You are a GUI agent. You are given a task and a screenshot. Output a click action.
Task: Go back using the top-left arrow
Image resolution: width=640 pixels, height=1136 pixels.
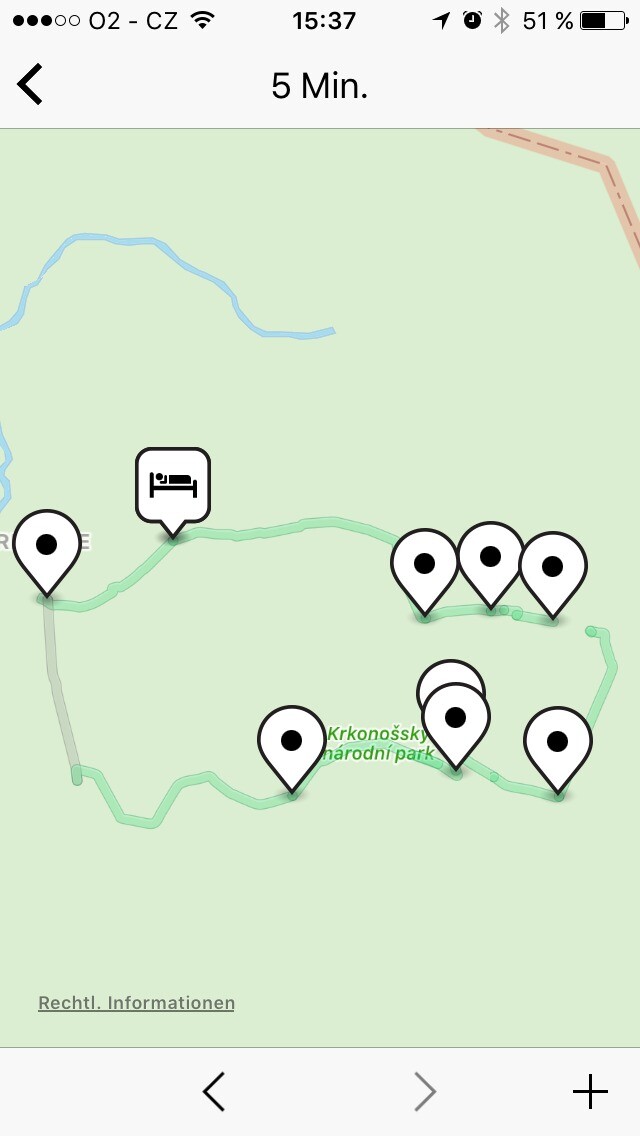[x=30, y=84]
